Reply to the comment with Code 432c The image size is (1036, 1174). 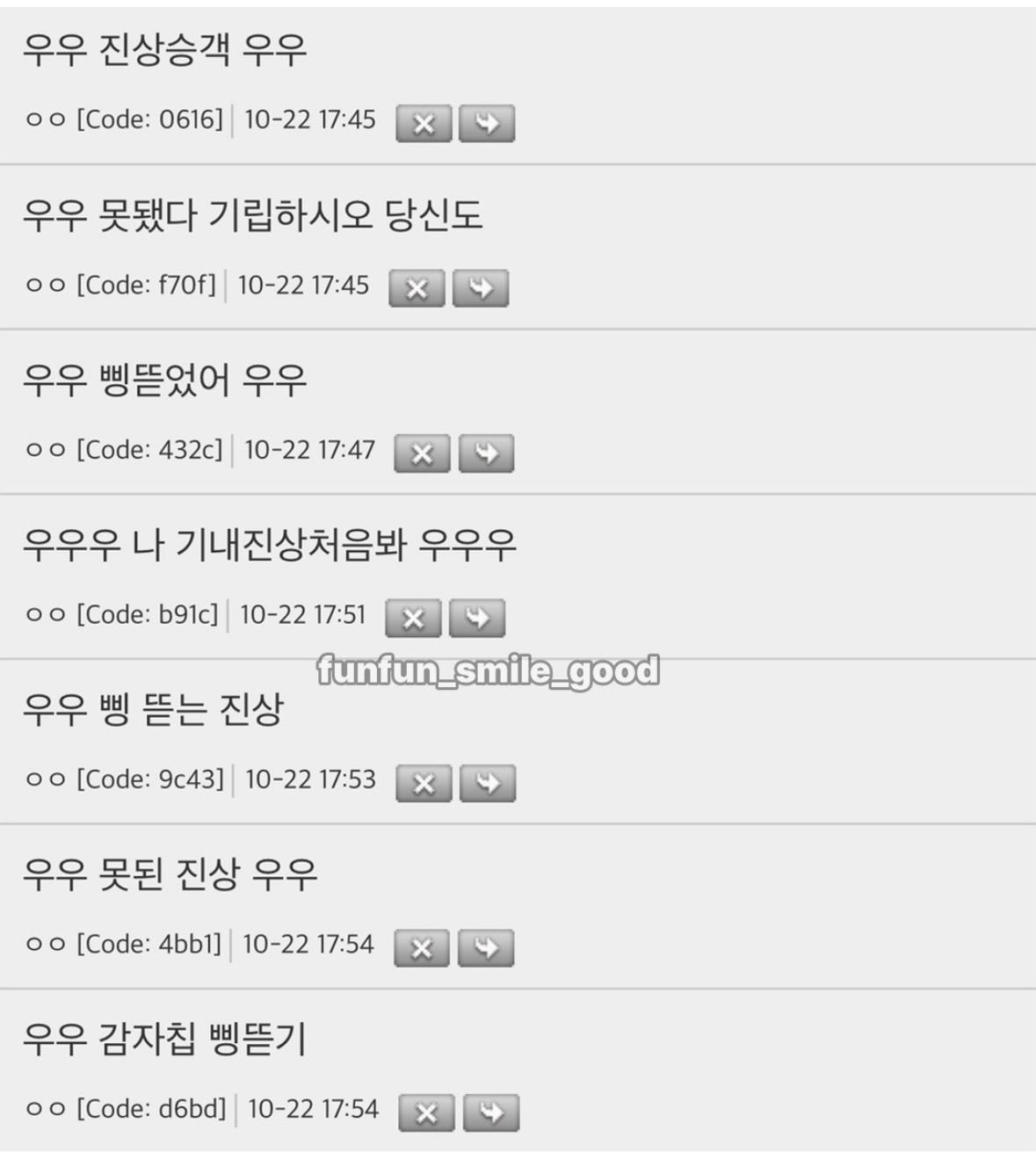coord(486,453)
